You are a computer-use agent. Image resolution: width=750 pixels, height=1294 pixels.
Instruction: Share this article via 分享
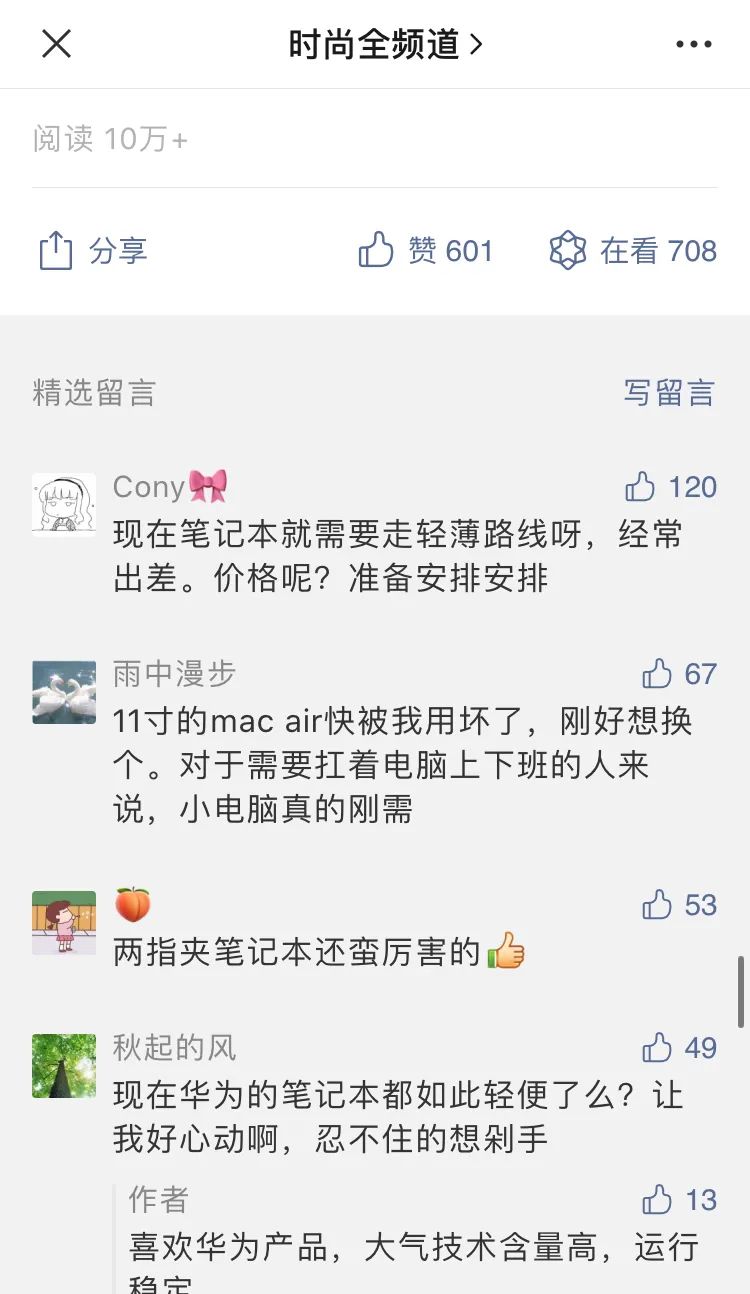[x=93, y=250]
